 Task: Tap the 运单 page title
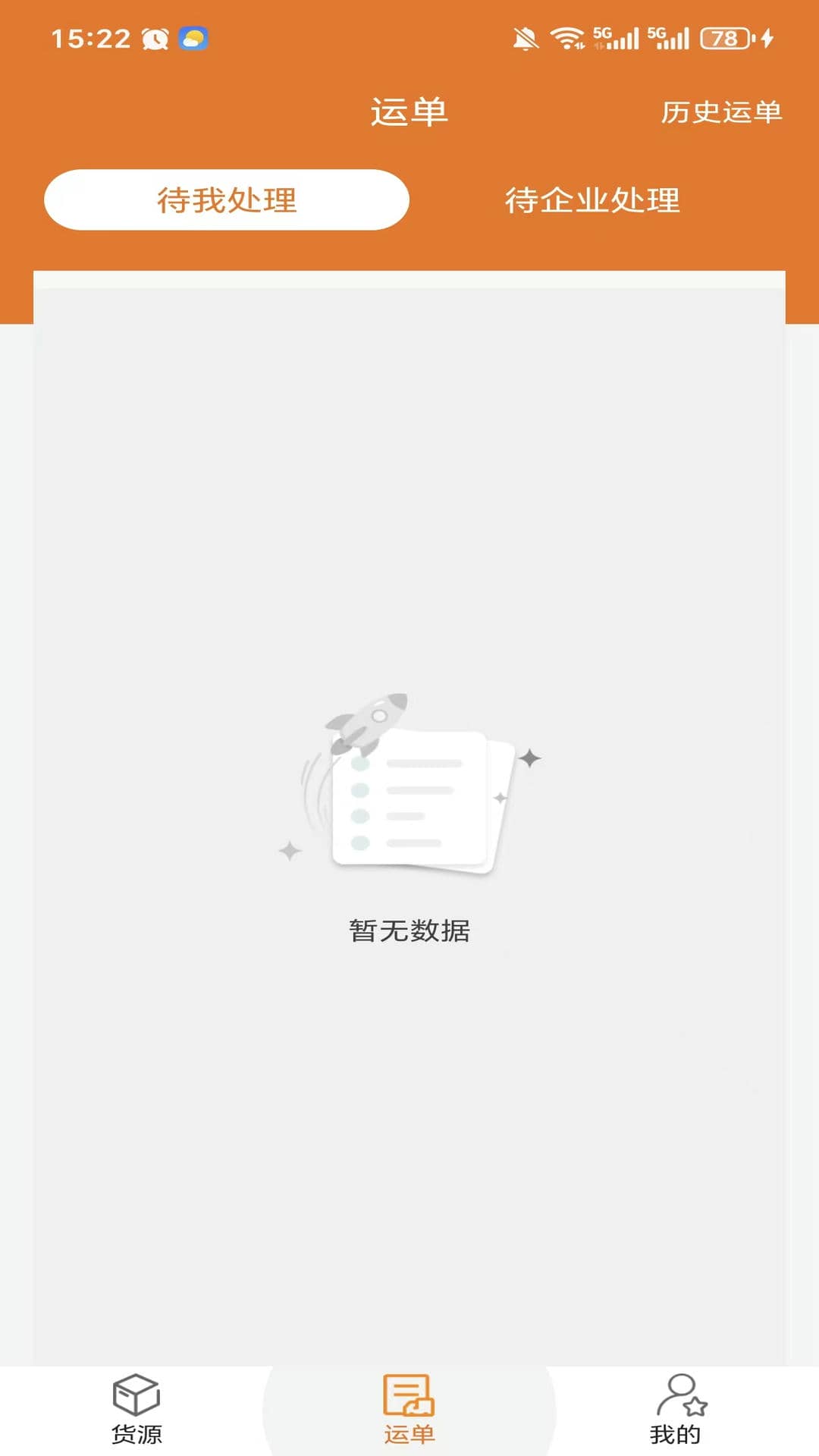[409, 112]
